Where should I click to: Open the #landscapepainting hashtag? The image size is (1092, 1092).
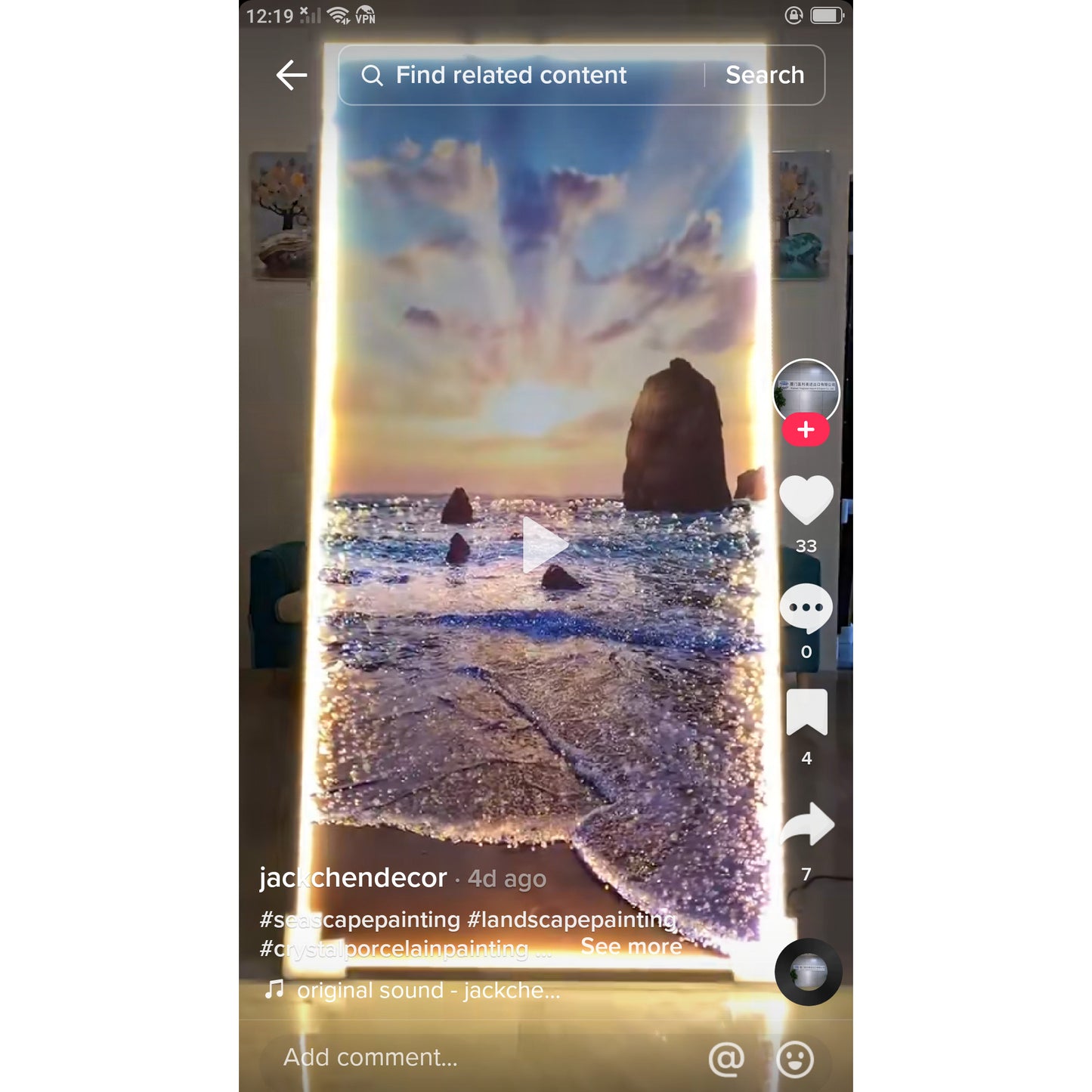pos(572,920)
